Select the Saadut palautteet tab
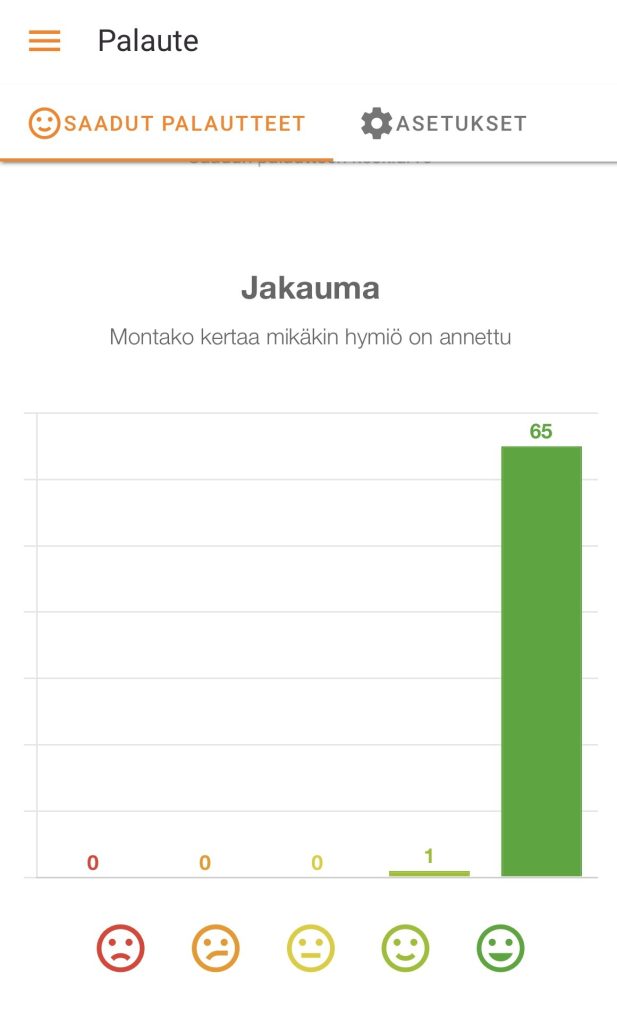The height and width of the screenshot is (1024, 617). (166, 123)
